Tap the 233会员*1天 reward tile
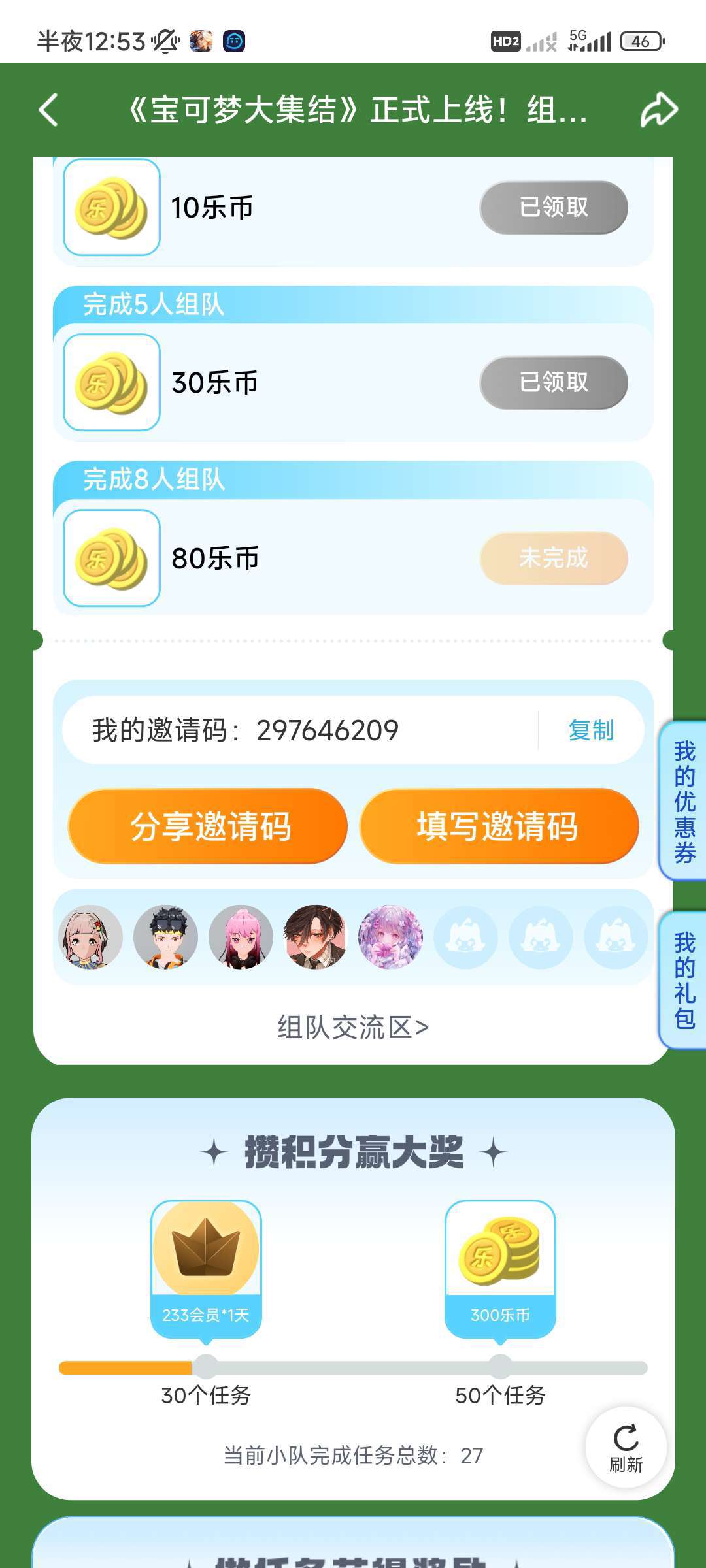706x1568 pixels. point(206,1267)
